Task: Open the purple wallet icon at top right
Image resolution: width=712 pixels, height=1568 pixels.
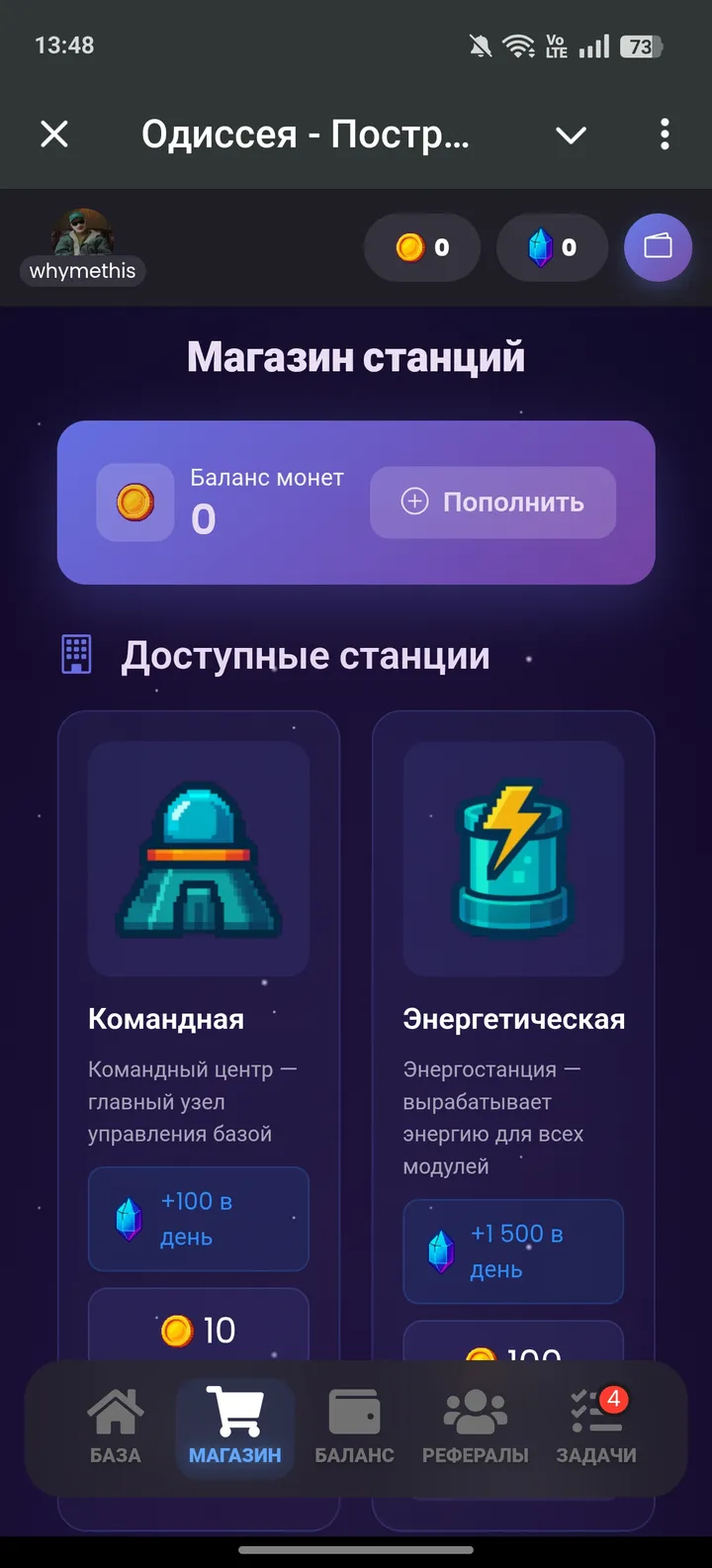Action: tap(658, 247)
